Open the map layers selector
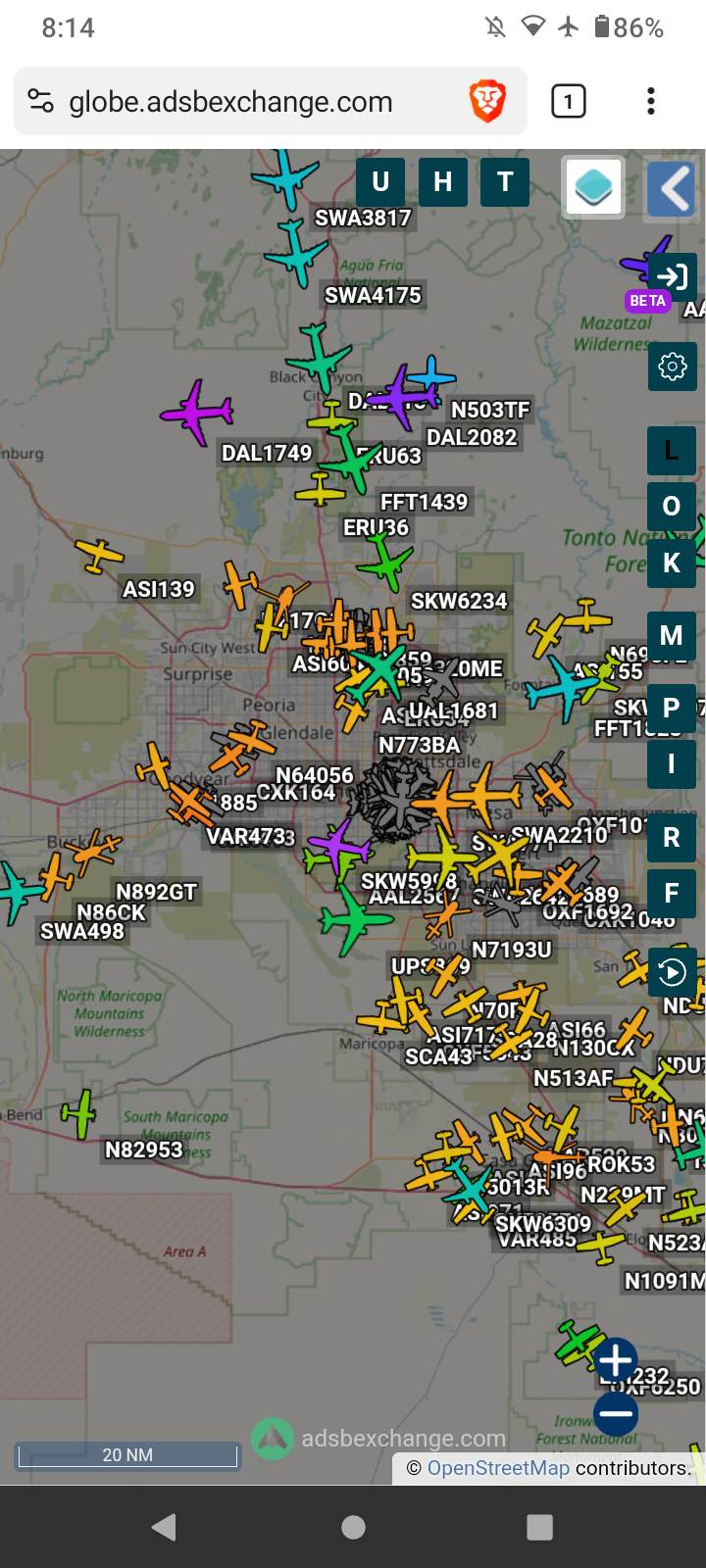This screenshot has width=706, height=1568. [x=593, y=187]
